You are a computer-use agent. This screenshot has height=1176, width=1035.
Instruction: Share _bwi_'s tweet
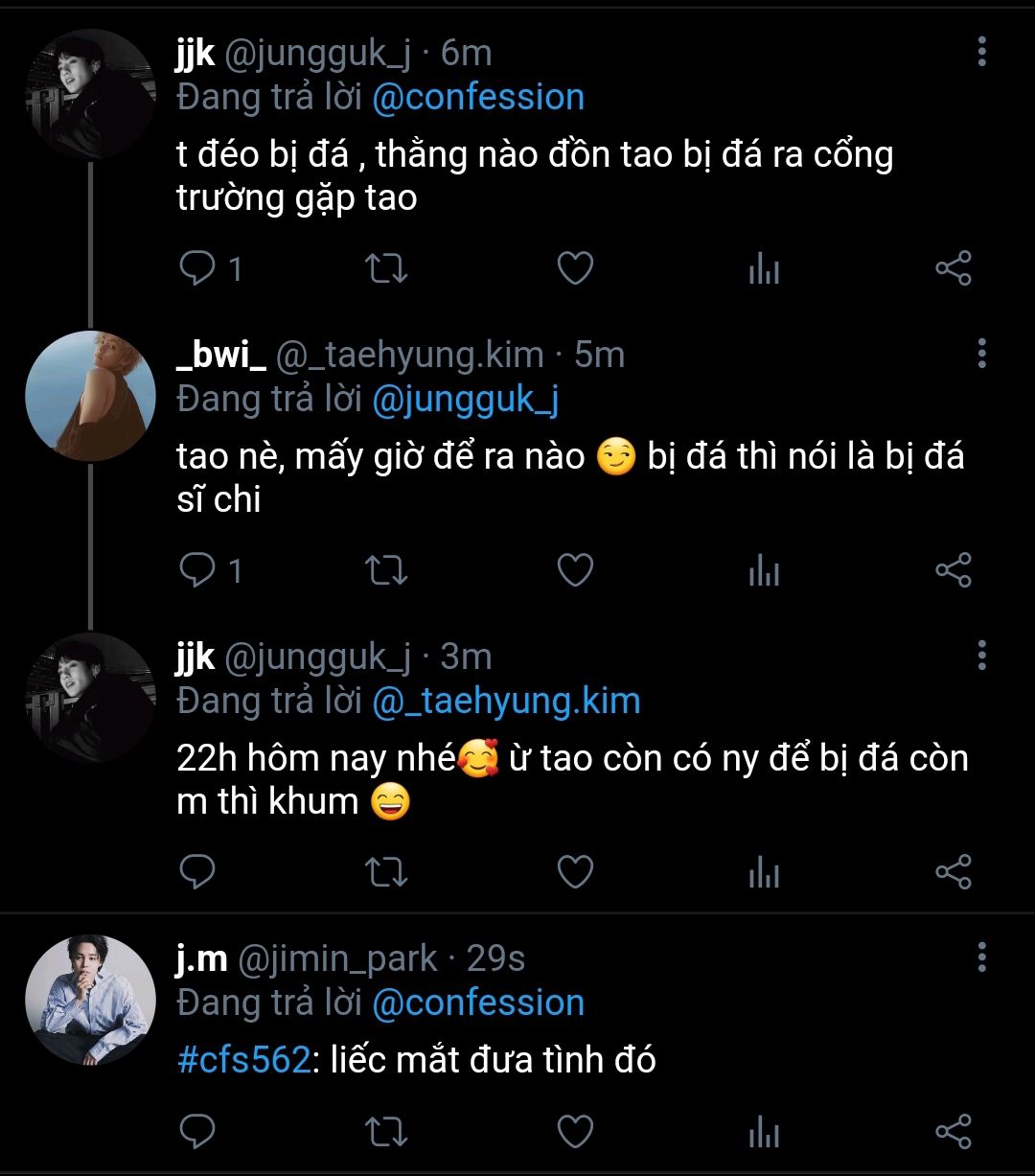[953, 570]
